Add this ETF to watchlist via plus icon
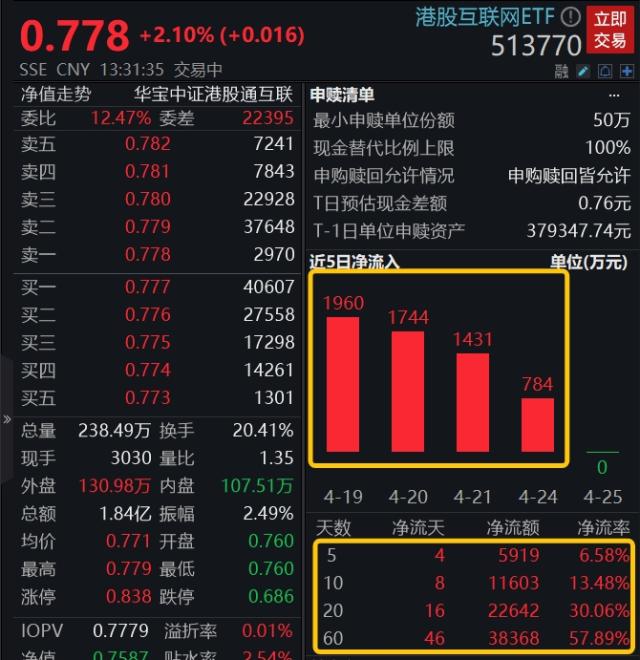640x660 pixels. tap(626, 71)
